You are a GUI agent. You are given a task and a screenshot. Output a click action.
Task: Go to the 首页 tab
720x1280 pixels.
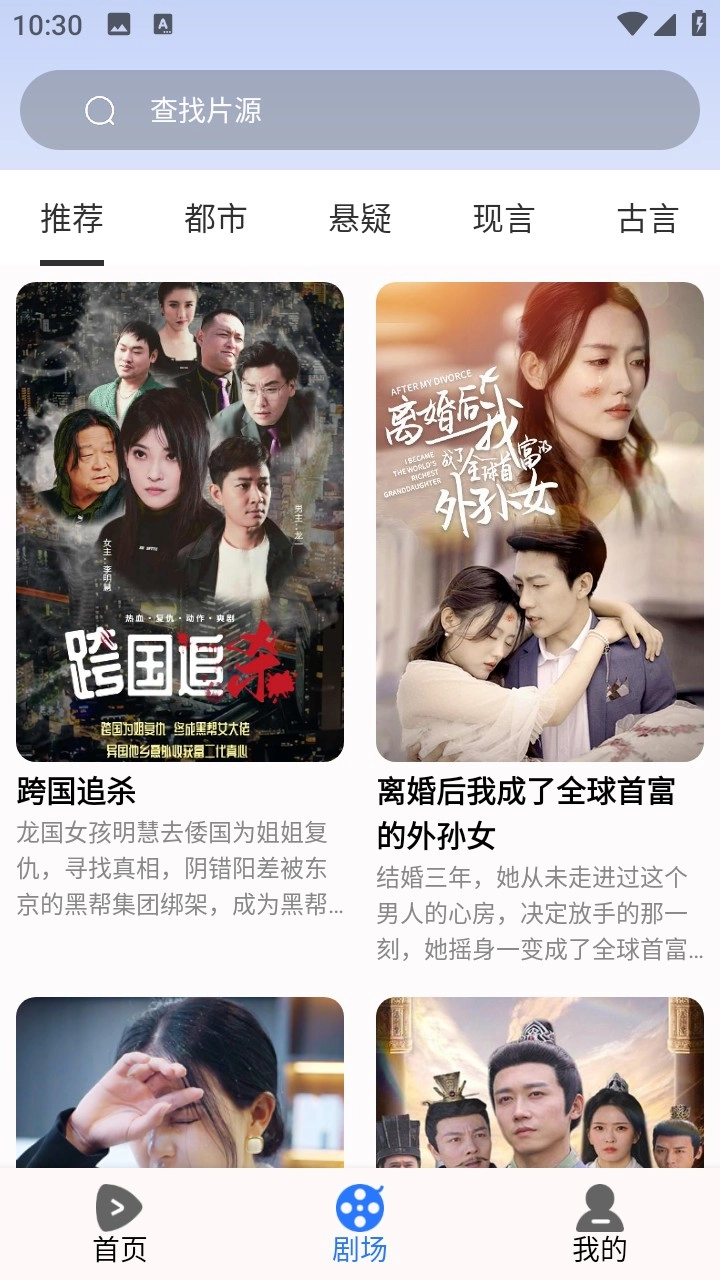click(120, 1224)
